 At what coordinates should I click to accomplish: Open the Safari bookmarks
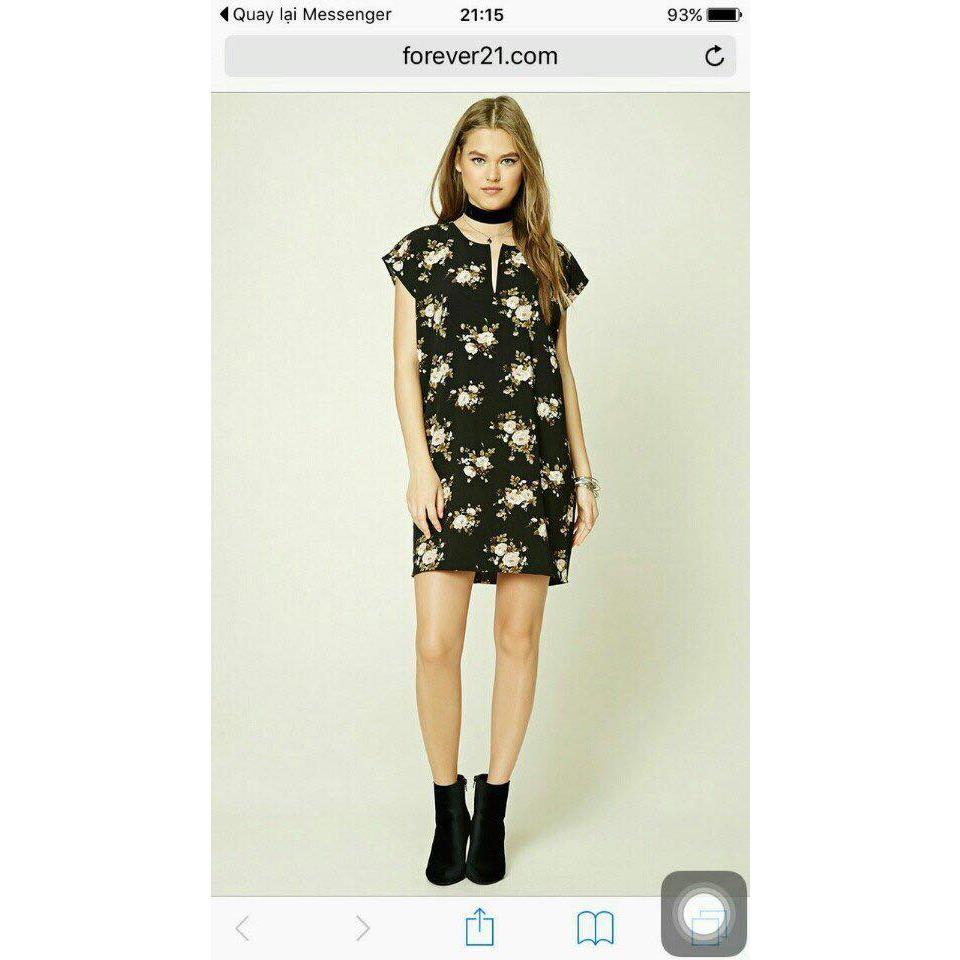pyautogui.click(x=595, y=928)
